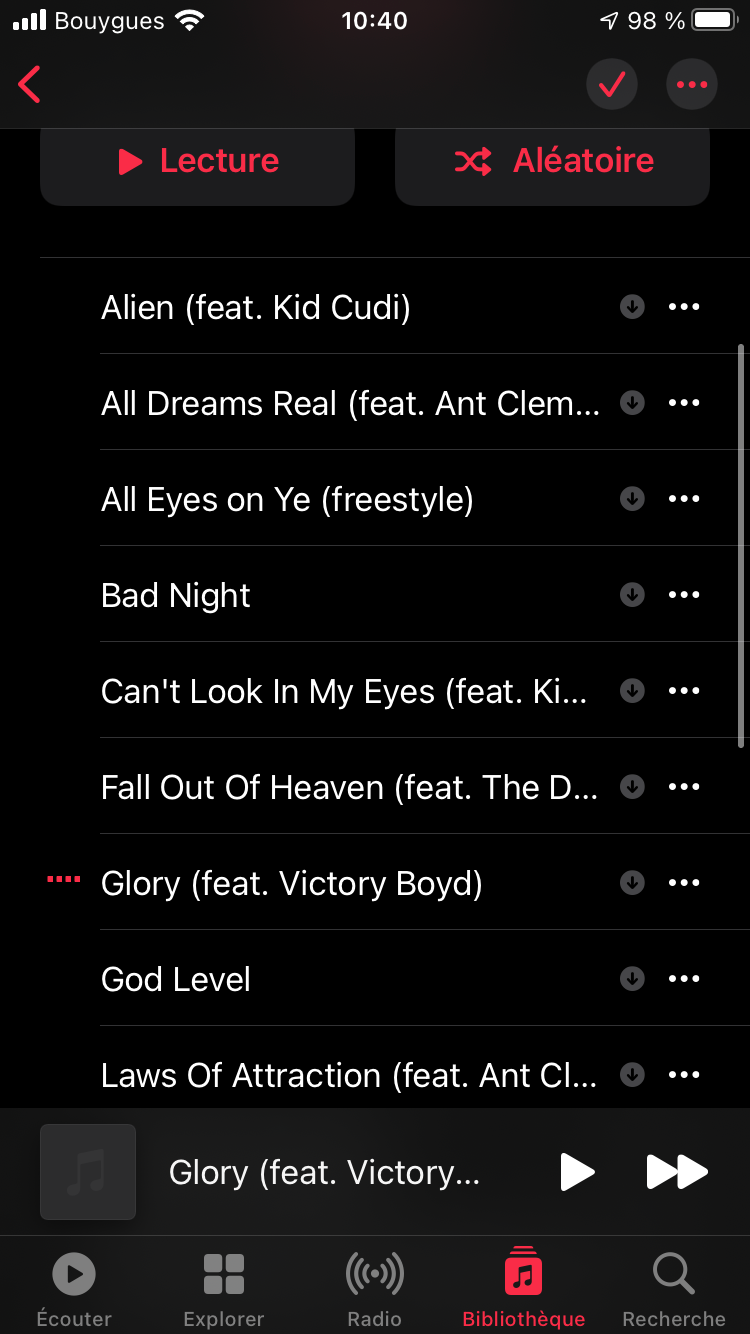Shuffle songs with Aléatoire button
Image resolution: width=750 pixels, height=1334 pixels.
(552, 163)
